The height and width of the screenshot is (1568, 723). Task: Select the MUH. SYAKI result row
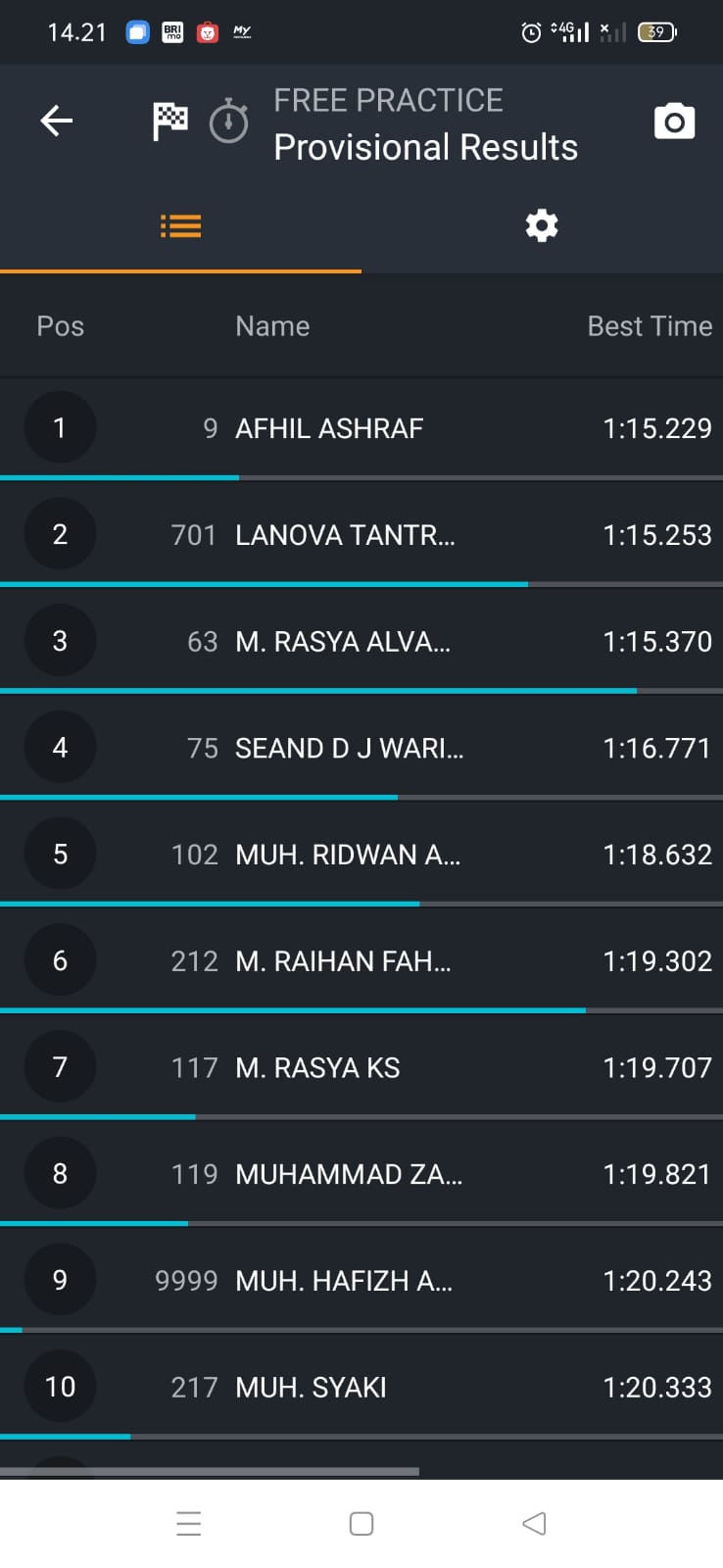pyautogui.click(x=361, y=1388)
